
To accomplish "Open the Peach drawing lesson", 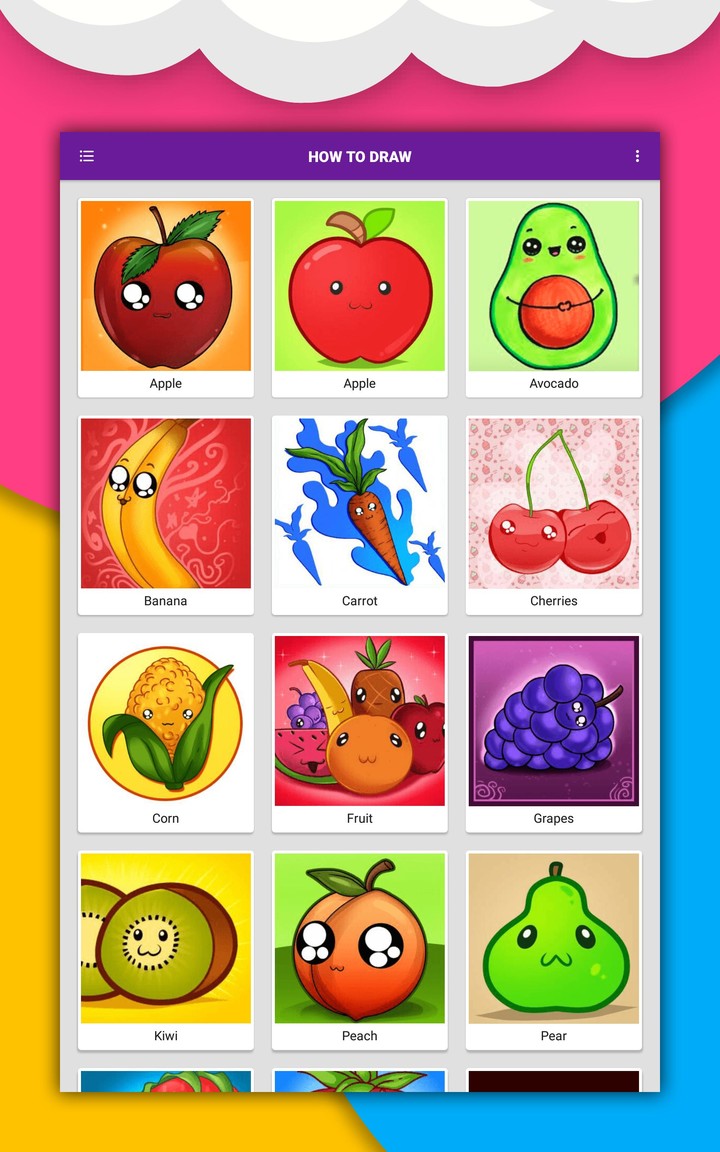I will click(360, 949).
